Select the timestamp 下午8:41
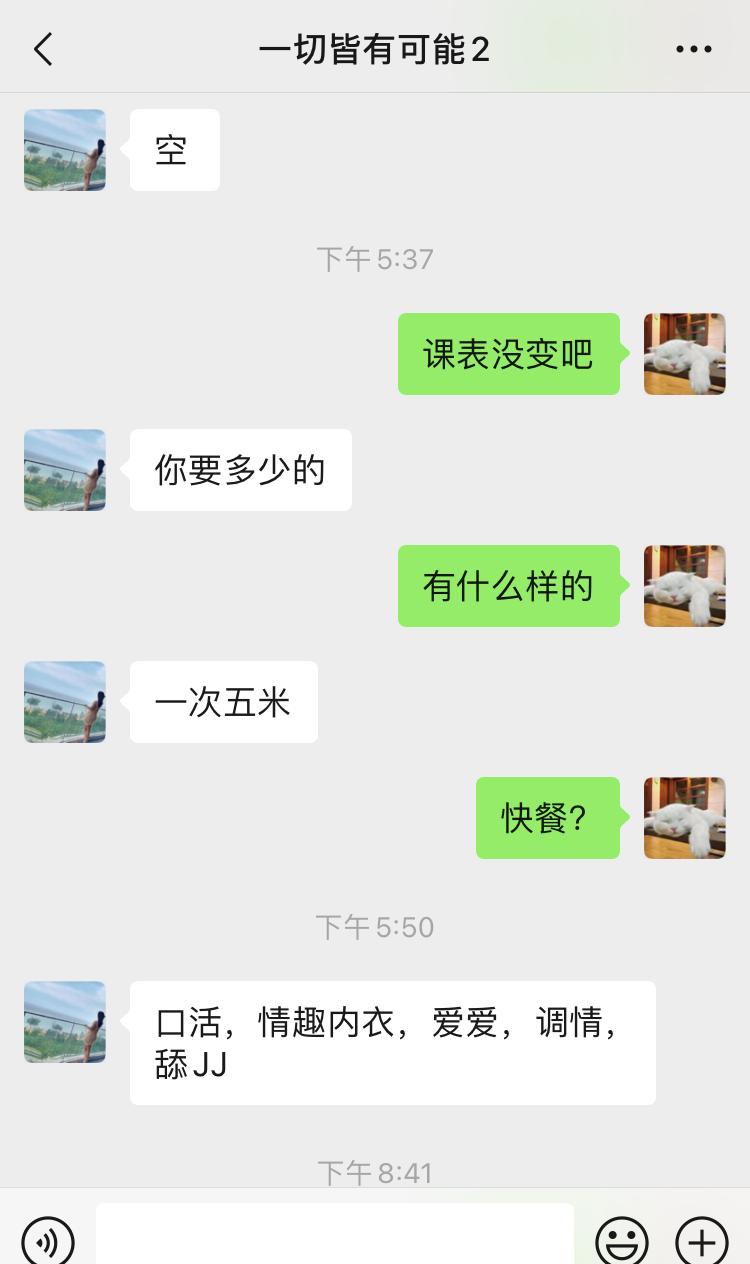Screen dimensions: 750x1264 tap(375, 1171)
